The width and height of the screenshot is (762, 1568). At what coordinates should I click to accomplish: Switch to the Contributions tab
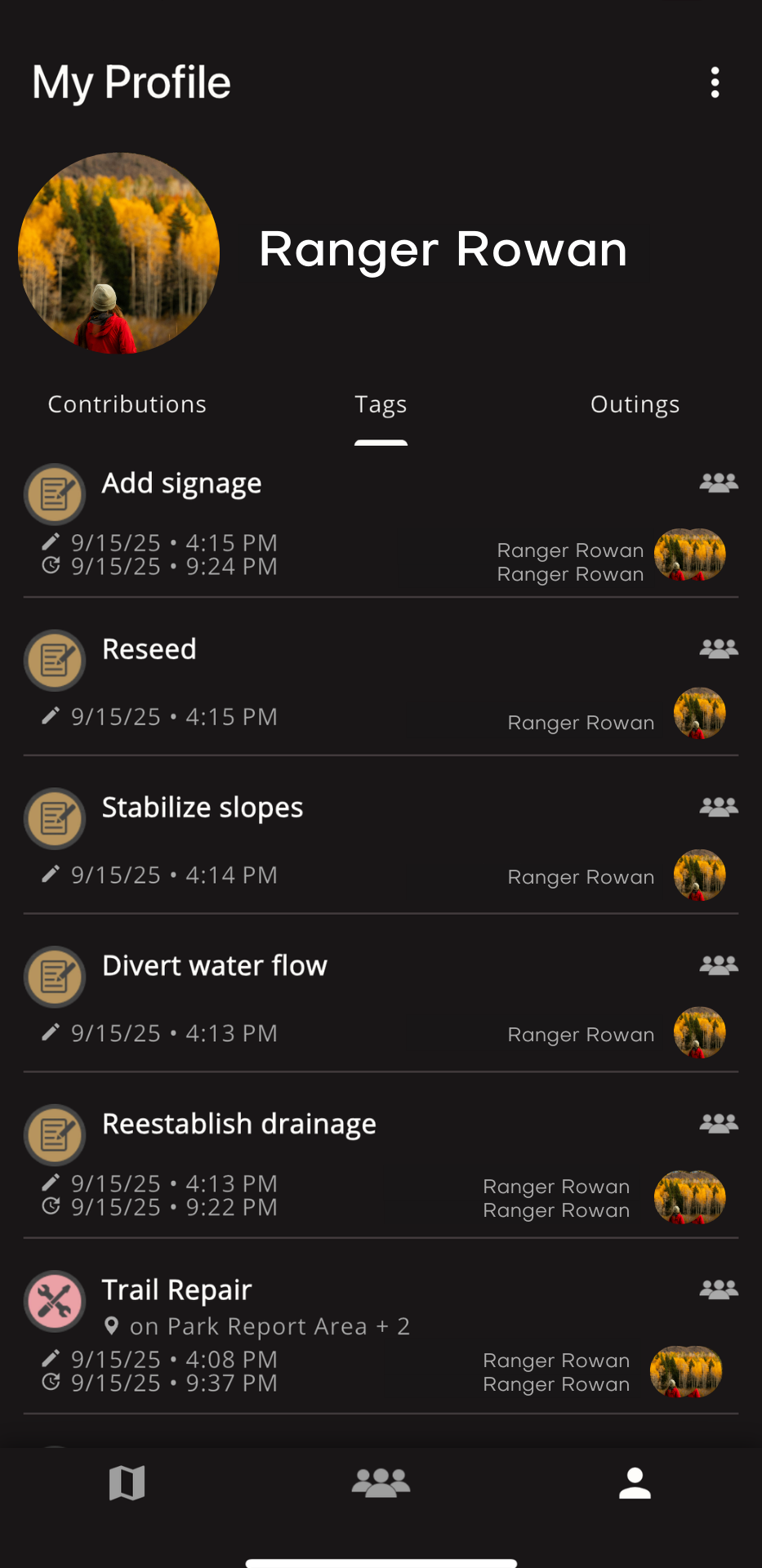point(127,404)
